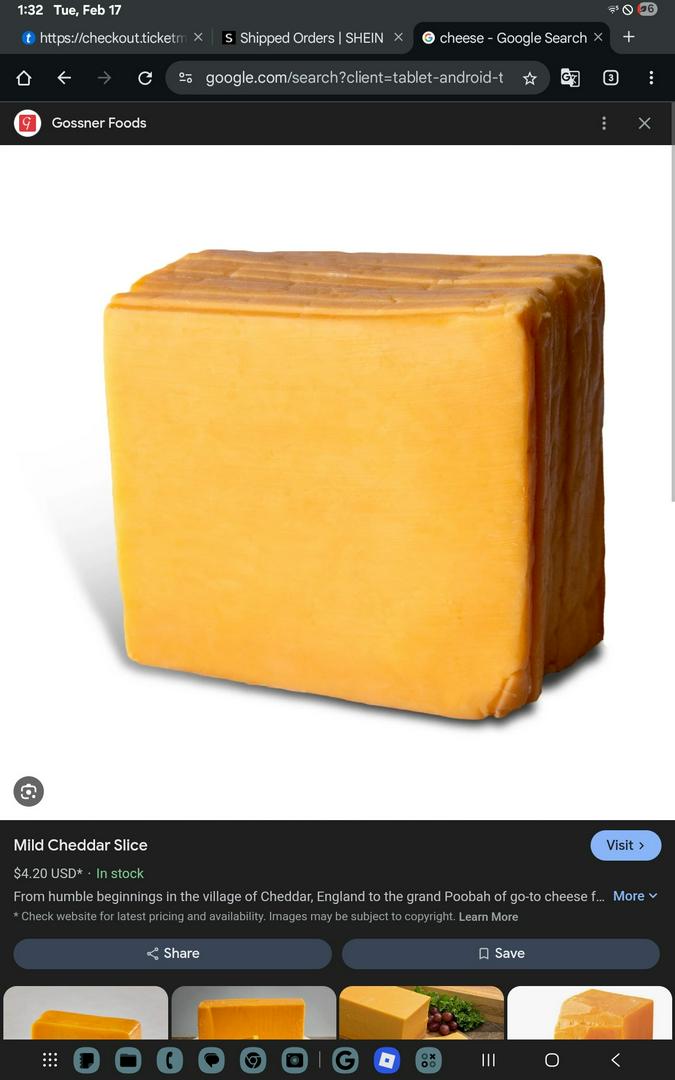Open the Learn More copyright link
Image resolution: width=675 pixels, height=1080 pixels.
pyautogui.click(x=488, y=917)
